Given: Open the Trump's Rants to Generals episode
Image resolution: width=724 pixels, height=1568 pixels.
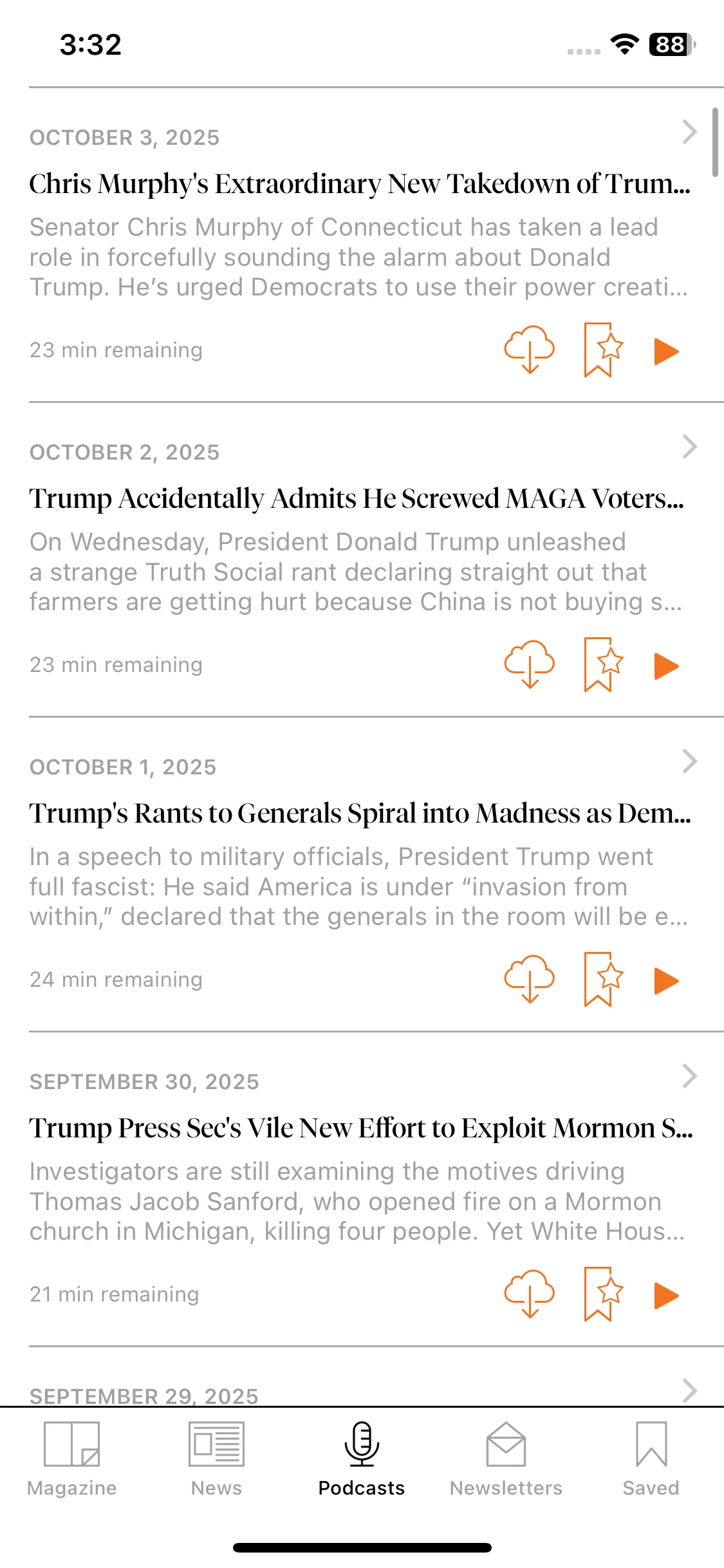Looking at the screenshot, I should pyautogui.click(x=359, y=813).
